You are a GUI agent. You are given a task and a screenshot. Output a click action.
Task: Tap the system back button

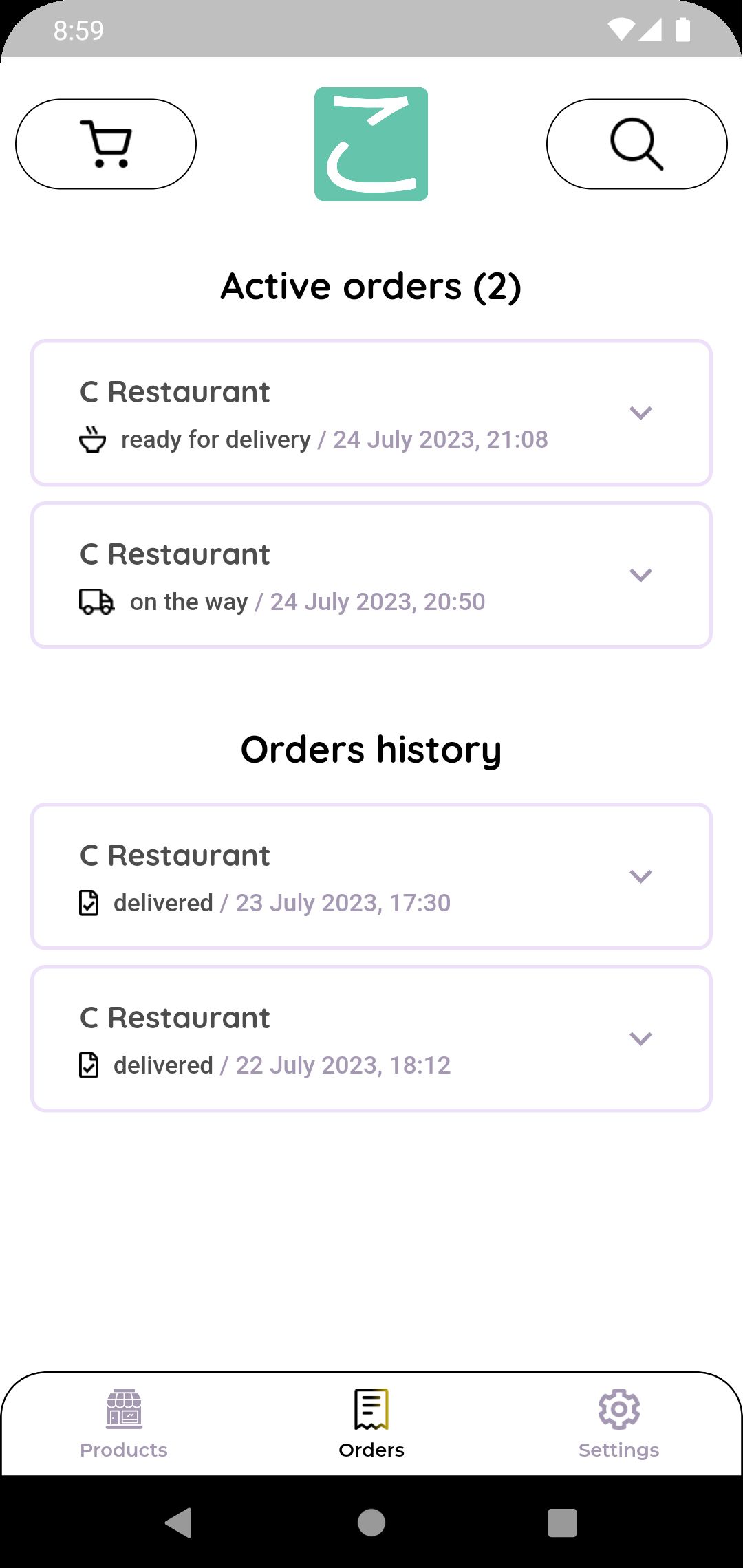pyautogui.click(x=179, y=1523)
